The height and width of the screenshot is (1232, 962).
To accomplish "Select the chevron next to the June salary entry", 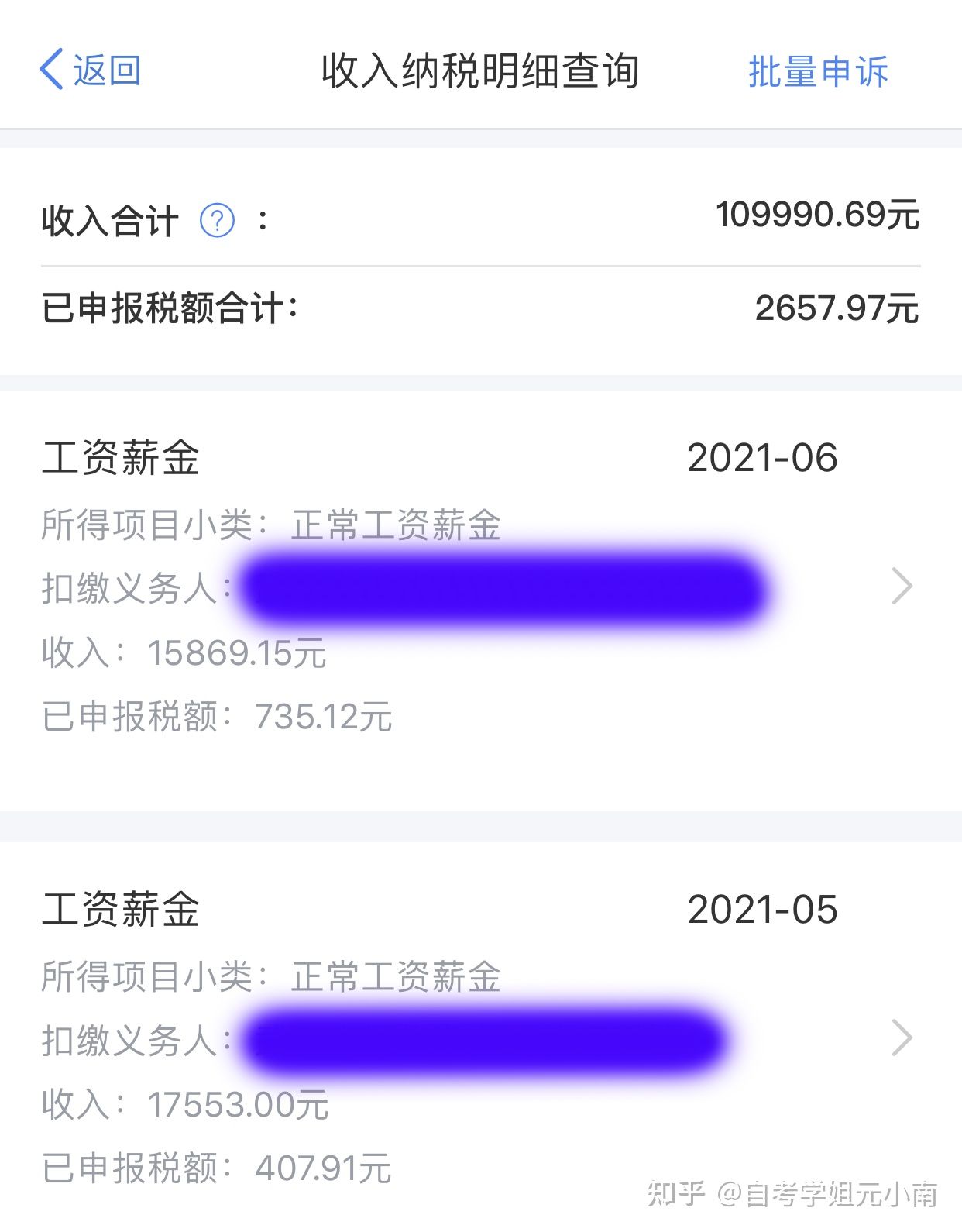I will (x=904, y=587).
